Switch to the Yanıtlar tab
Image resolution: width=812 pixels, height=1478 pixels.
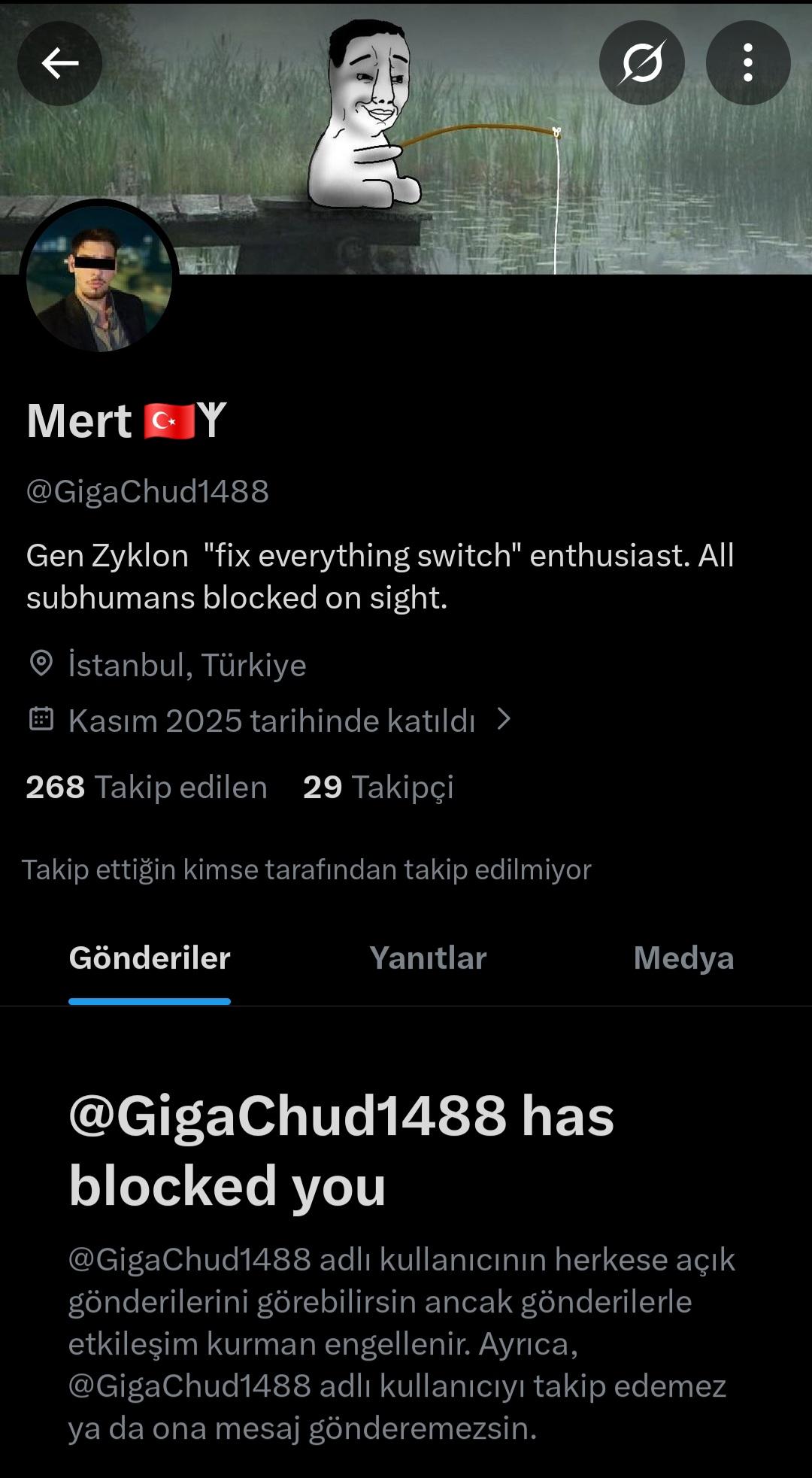[428, 958]
